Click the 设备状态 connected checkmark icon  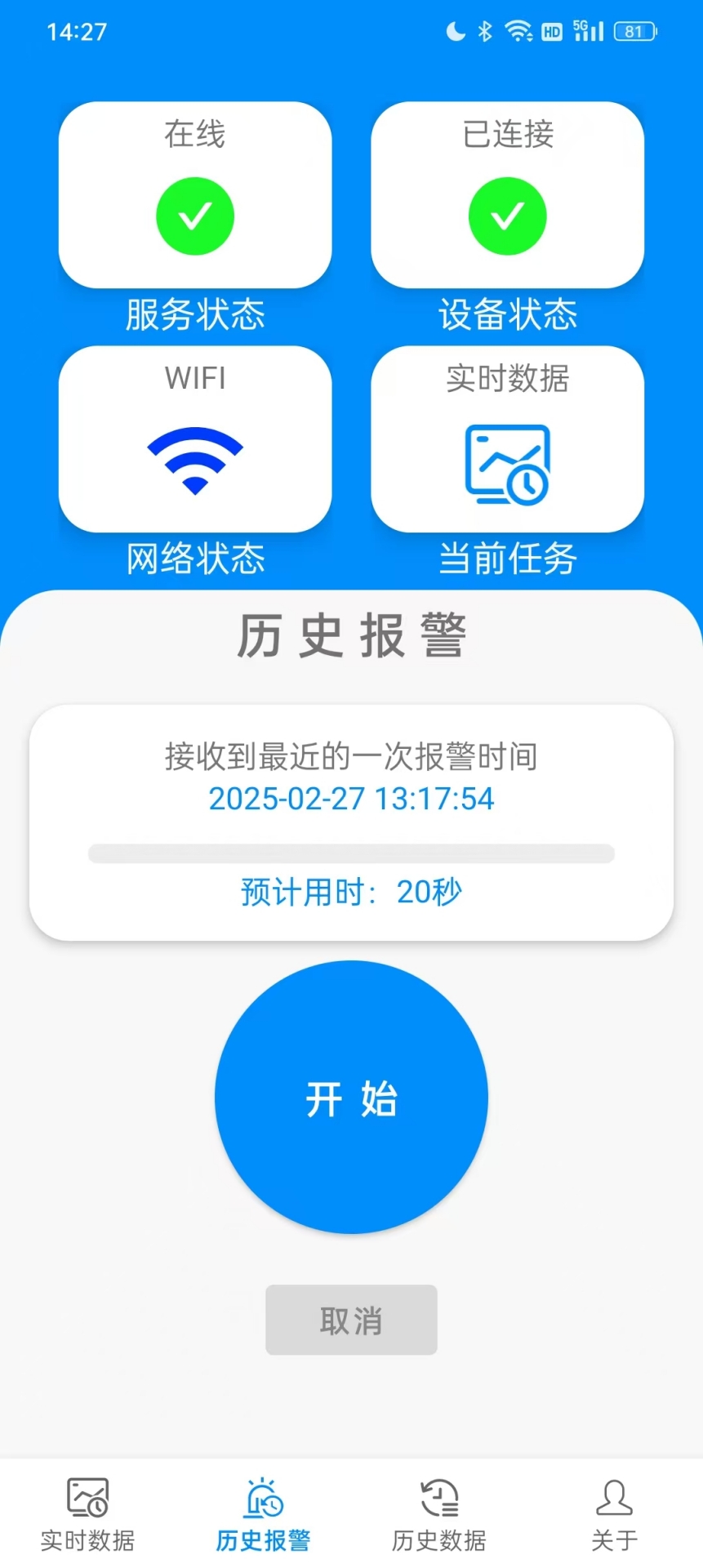coord(506,215)
